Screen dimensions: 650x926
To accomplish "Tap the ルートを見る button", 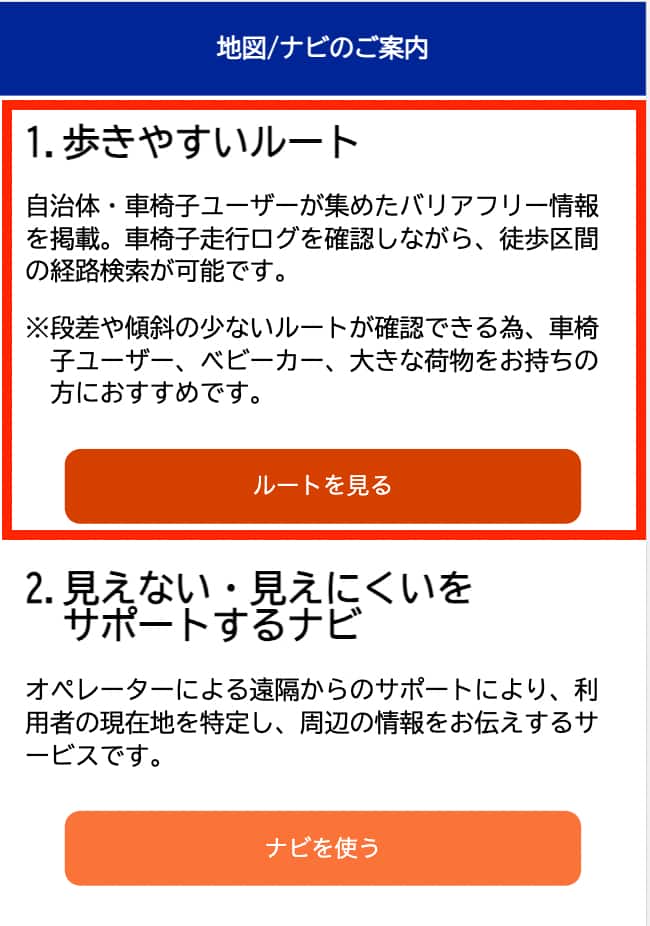I will point(322,486).
